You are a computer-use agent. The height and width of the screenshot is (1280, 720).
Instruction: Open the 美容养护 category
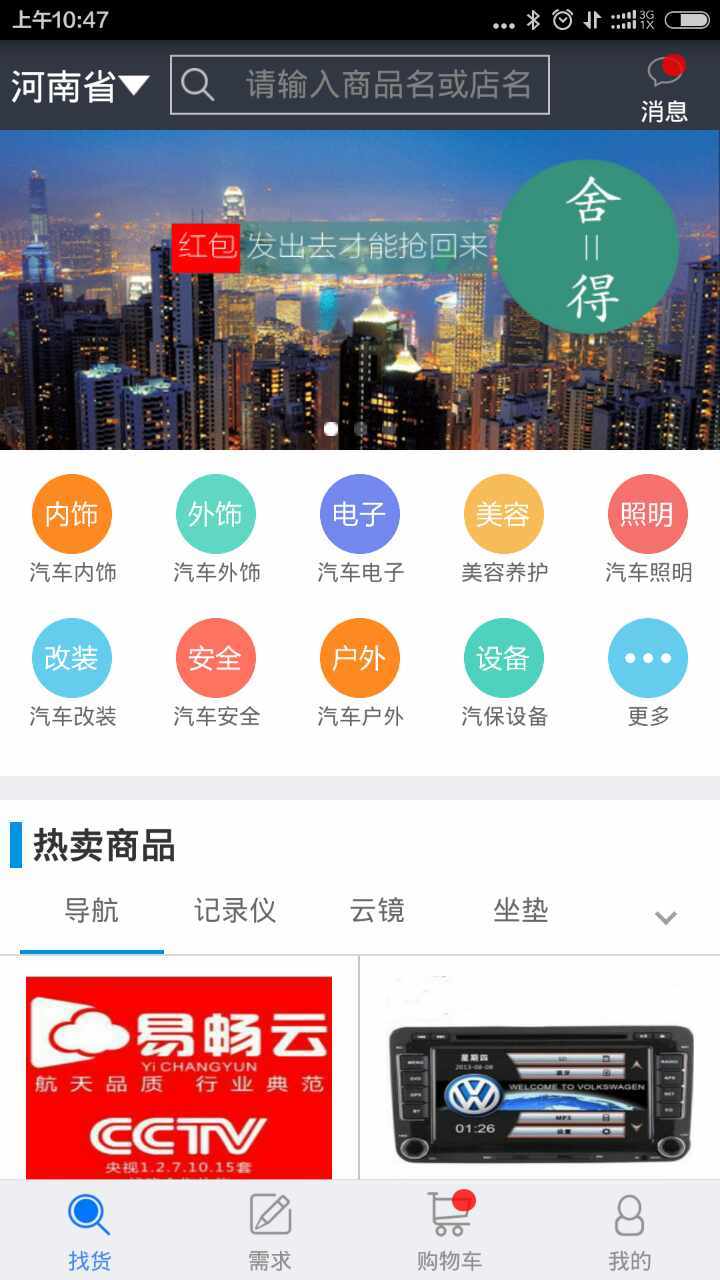(x=504, y=530)
